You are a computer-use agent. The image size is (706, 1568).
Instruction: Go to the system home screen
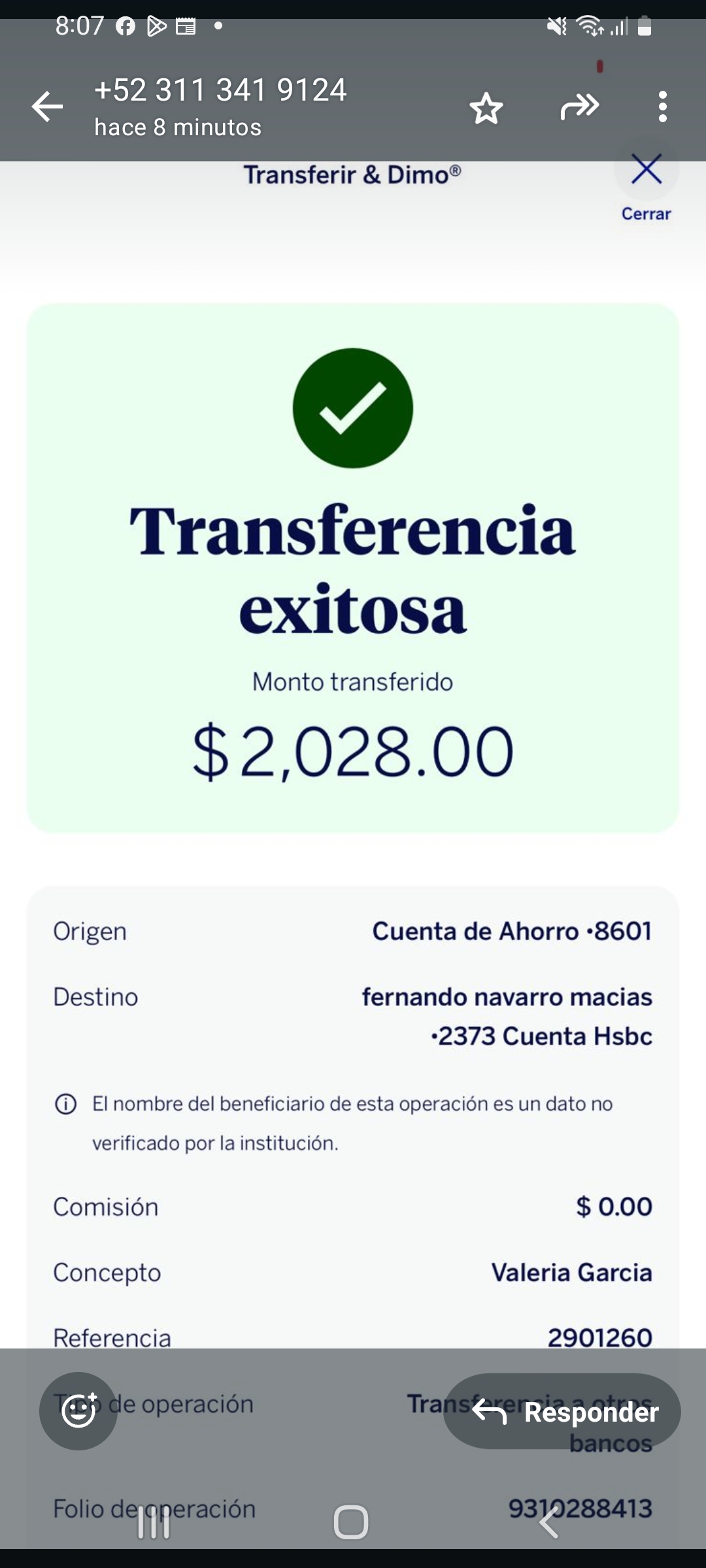[x=351, y=1522]
